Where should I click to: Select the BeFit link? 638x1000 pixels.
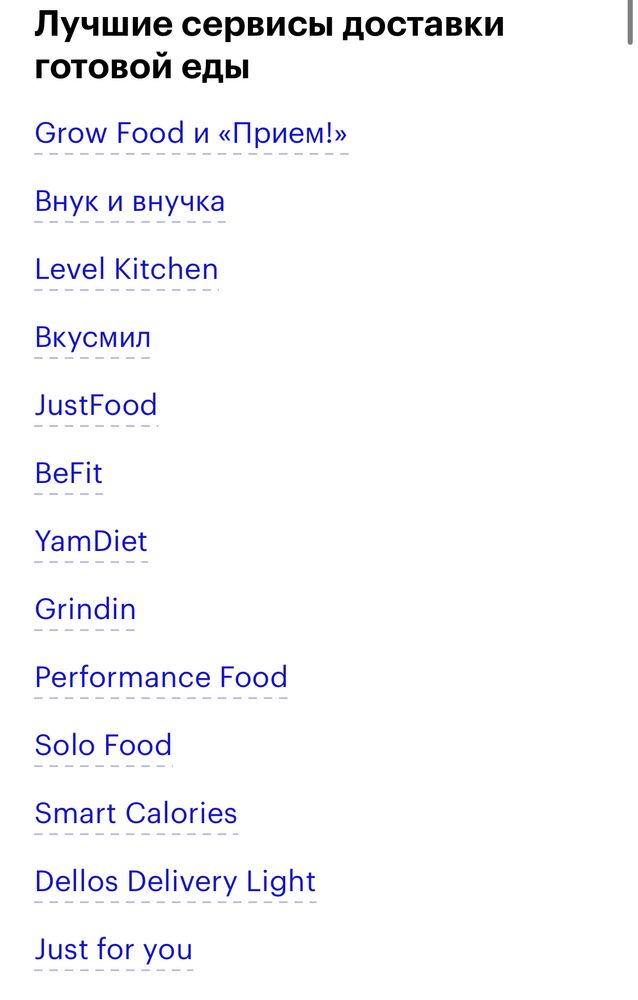[x=68, y=474]
